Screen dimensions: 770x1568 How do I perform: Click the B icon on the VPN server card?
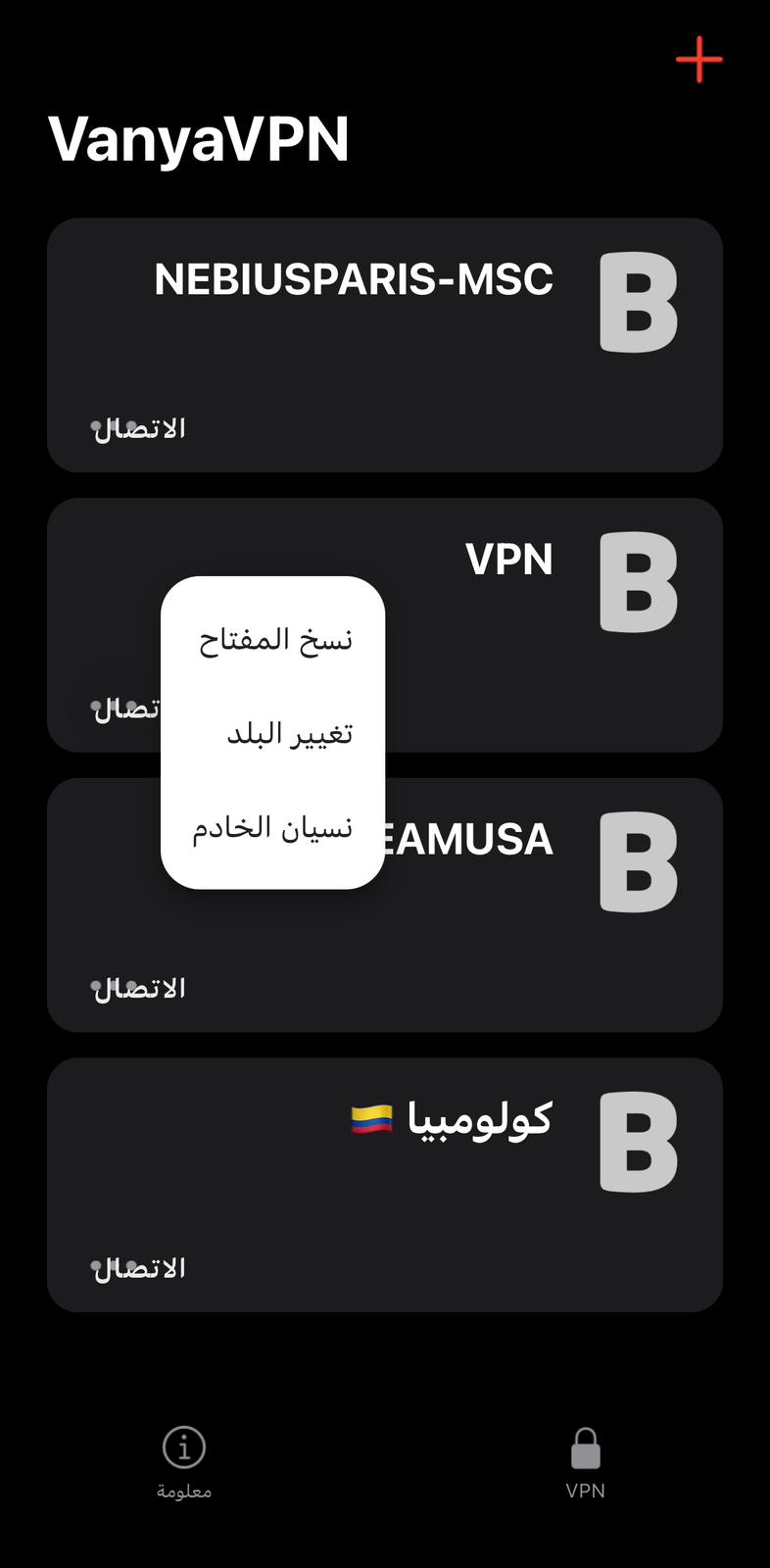pos(637,583)
